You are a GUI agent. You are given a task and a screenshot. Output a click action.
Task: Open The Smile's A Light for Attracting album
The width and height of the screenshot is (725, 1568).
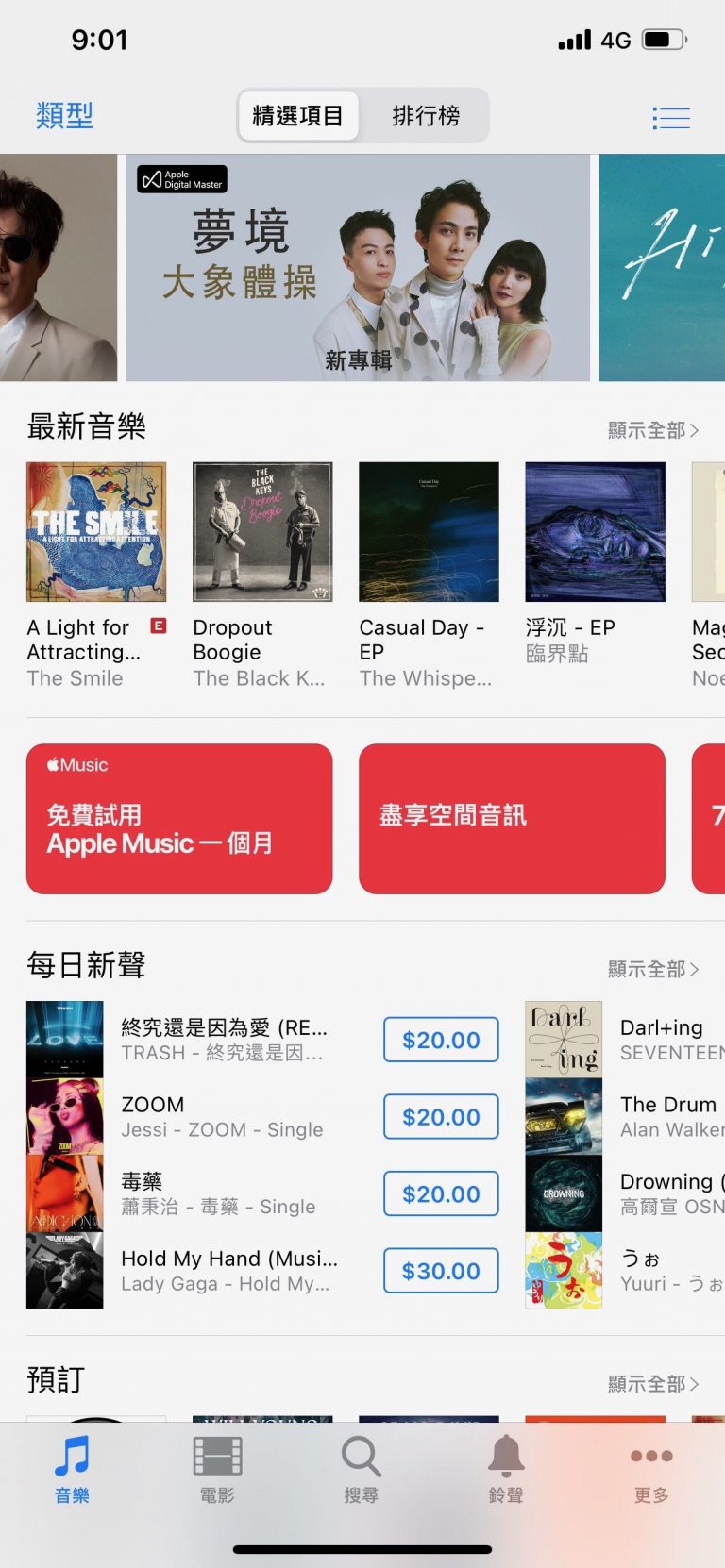tap(96, 532)
